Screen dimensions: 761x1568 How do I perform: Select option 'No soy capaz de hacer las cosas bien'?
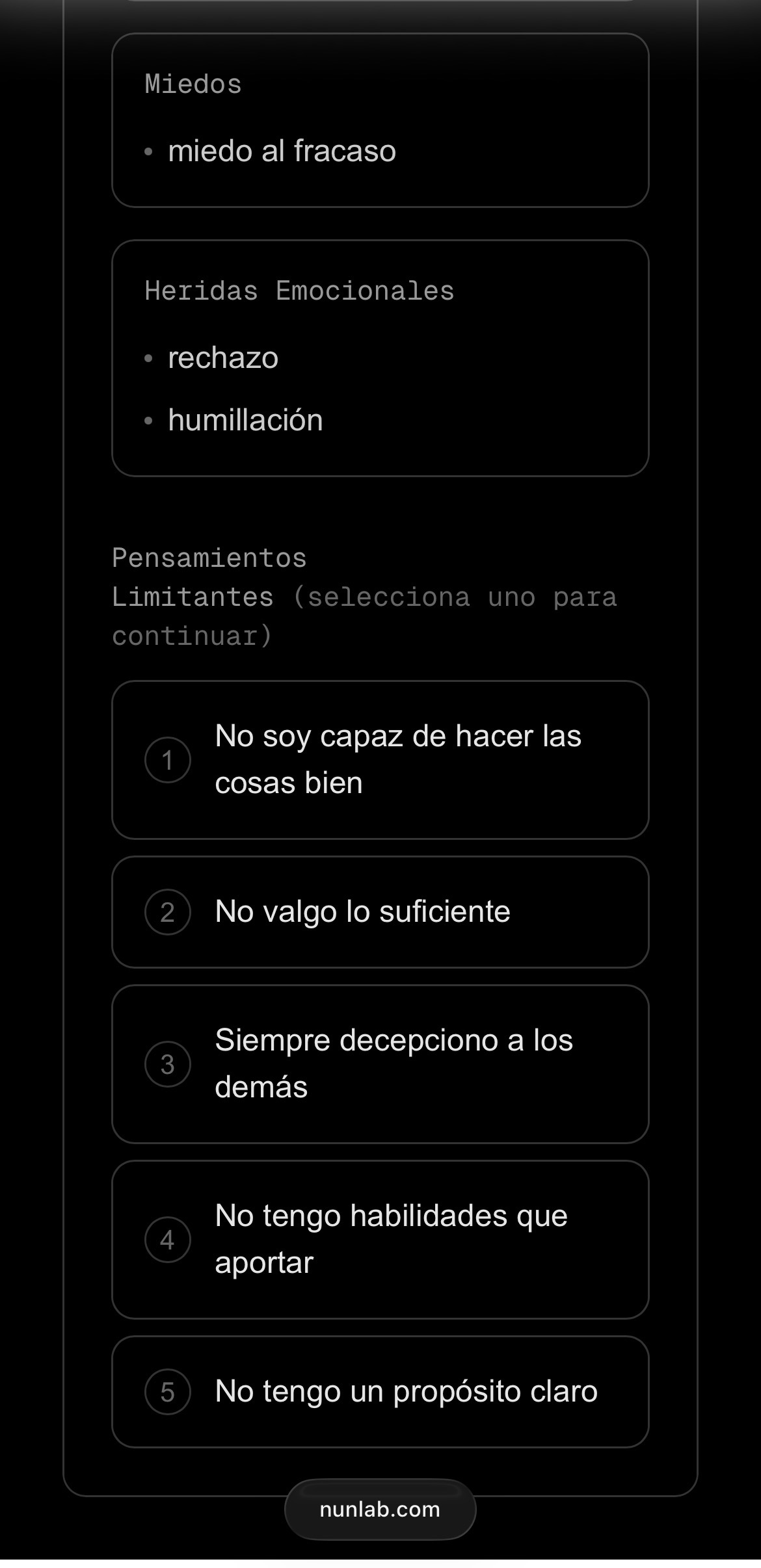(x=380, y=759)
